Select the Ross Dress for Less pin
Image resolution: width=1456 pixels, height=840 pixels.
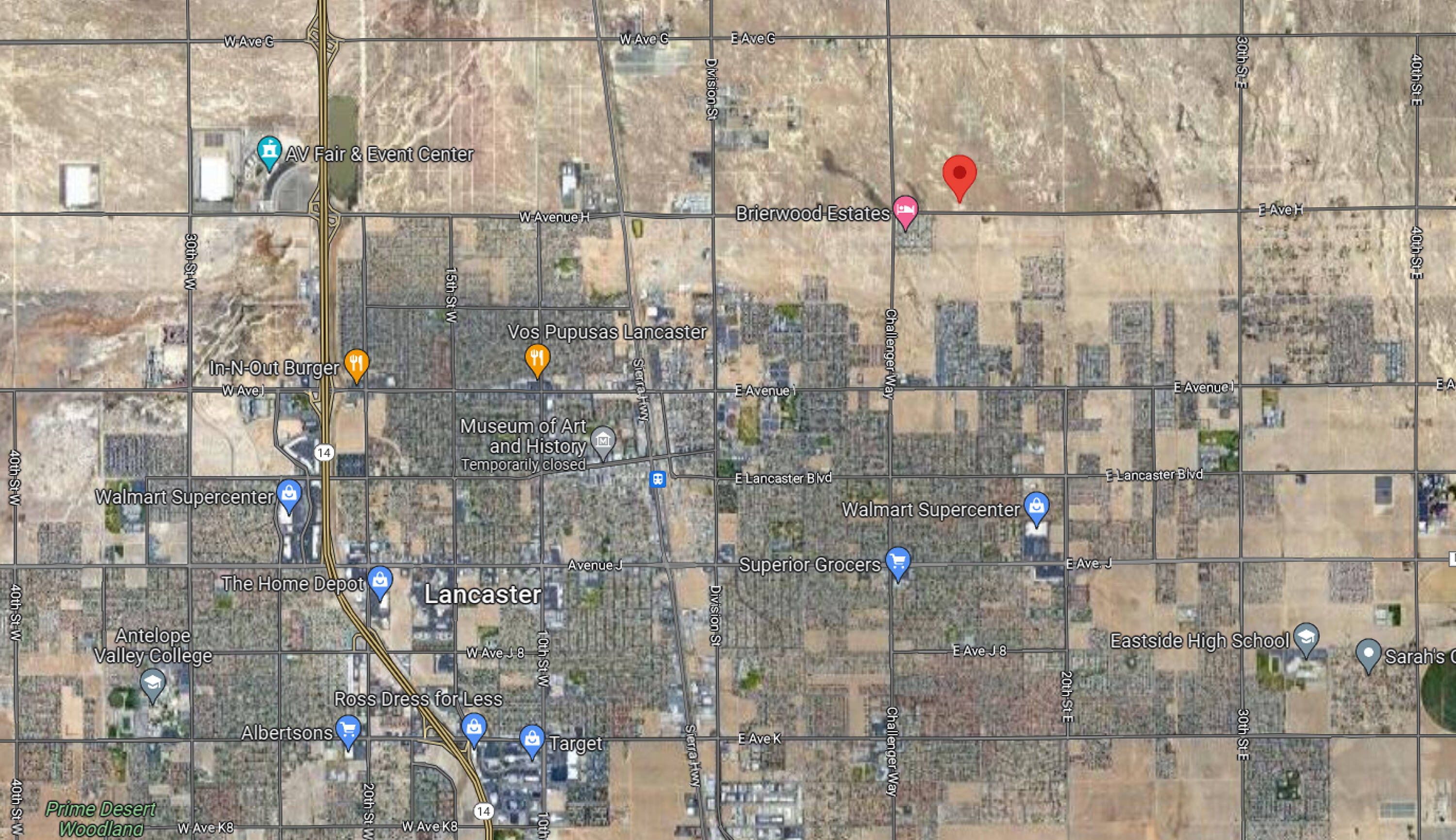click(x=474, y=730)
